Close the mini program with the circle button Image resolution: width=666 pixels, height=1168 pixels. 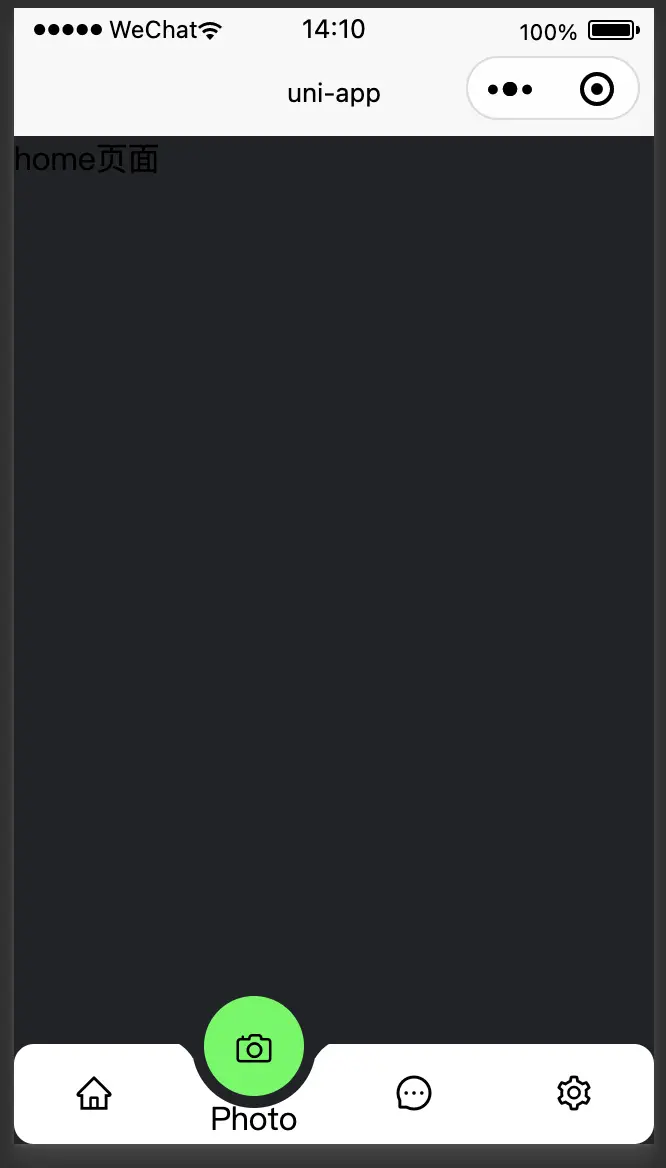[597, 89]
